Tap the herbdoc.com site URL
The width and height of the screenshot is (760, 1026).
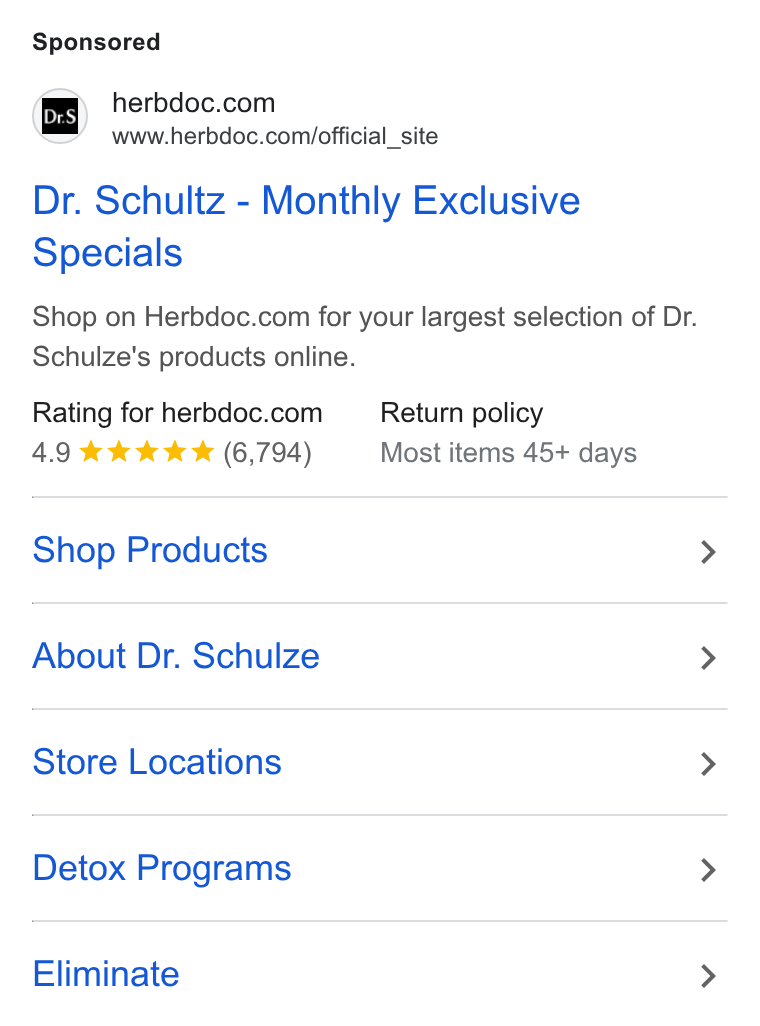point(275,136)
